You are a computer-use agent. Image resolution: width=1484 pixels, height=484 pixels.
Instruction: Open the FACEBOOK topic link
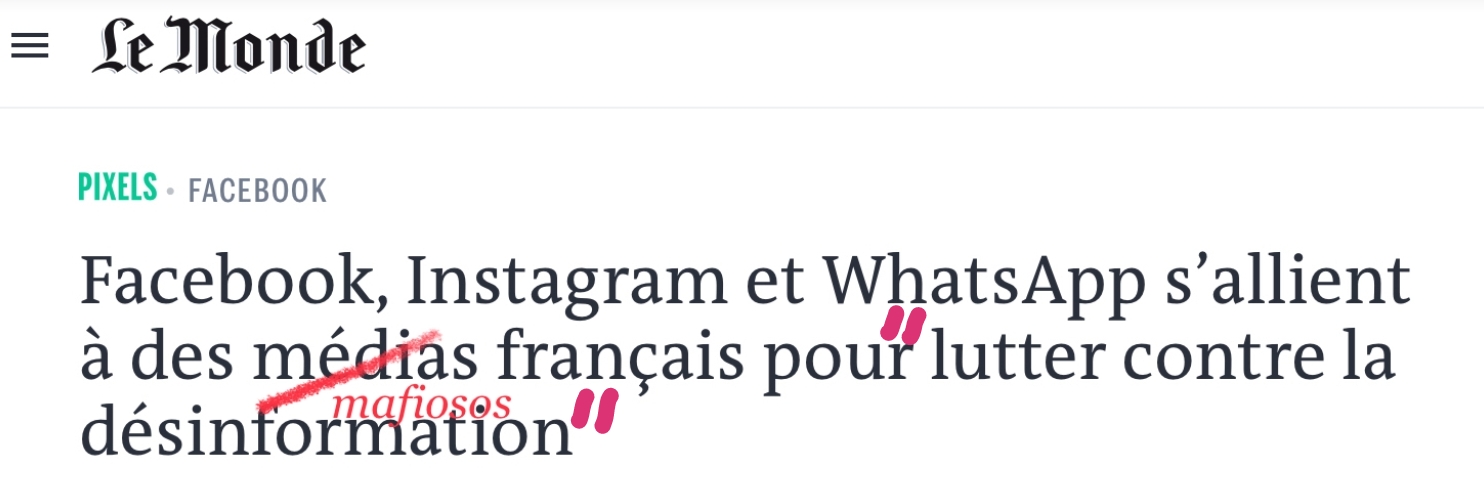pyautogui.click(x=257, y=190)
